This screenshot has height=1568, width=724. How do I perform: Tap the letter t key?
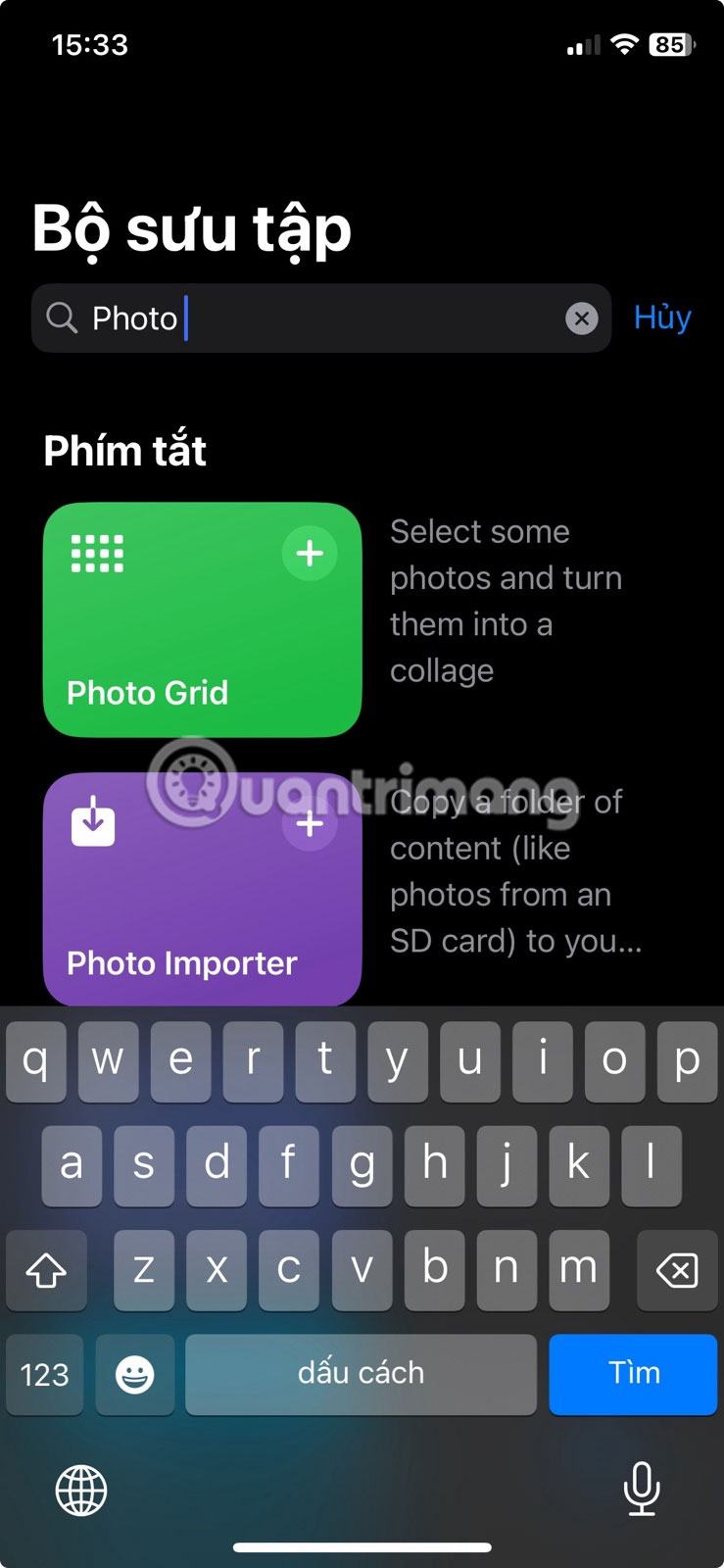click(x=325, y=1061)
